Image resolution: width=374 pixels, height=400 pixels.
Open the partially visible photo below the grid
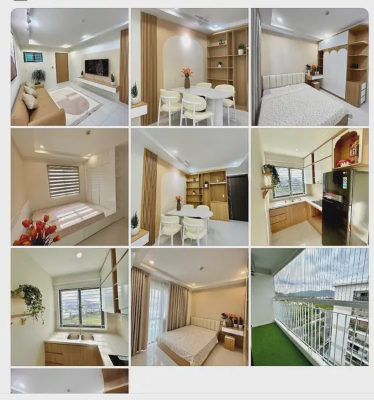(x=70, y=381)
